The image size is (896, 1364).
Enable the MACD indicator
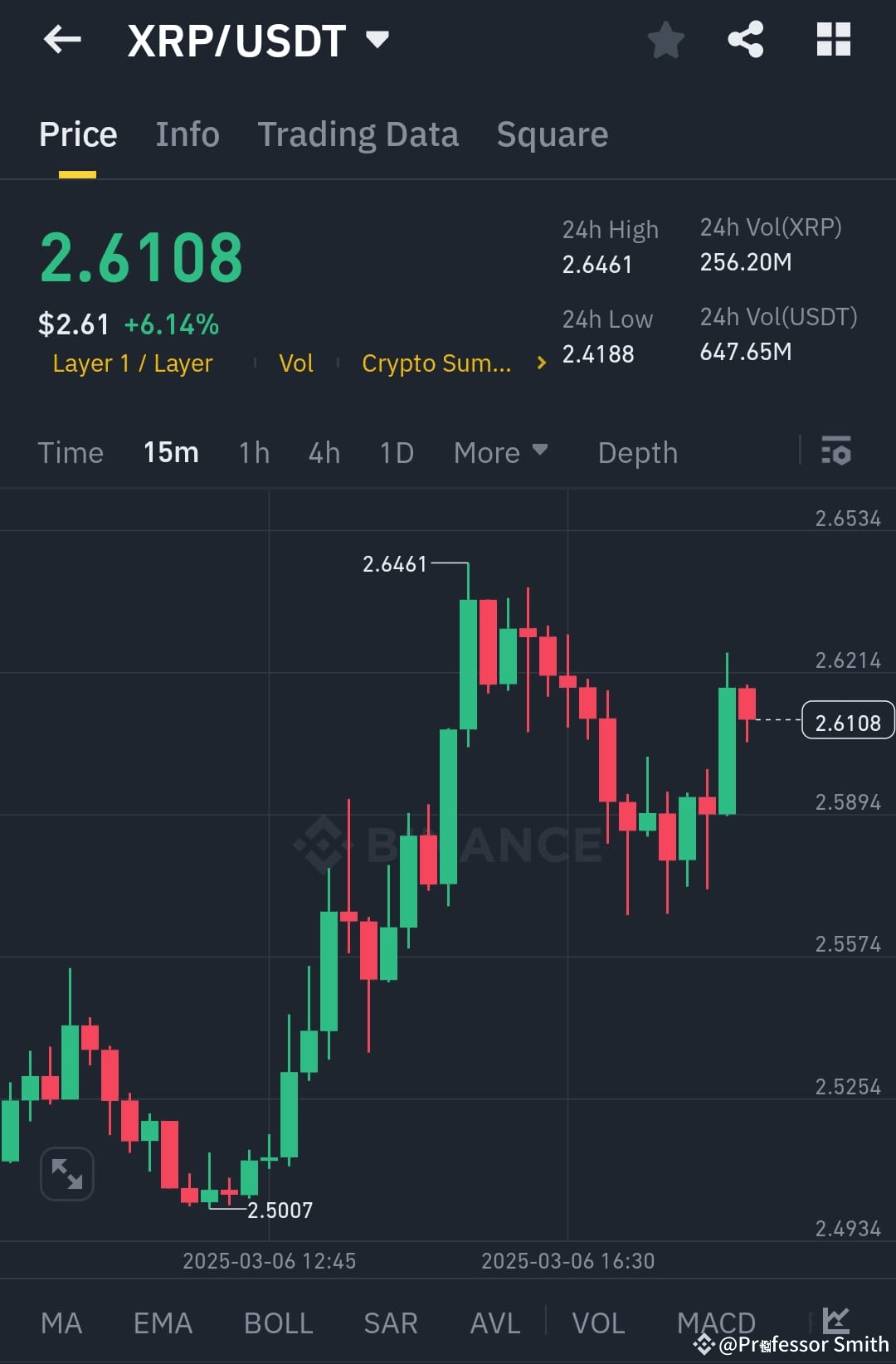click(x=715, y=1323)
